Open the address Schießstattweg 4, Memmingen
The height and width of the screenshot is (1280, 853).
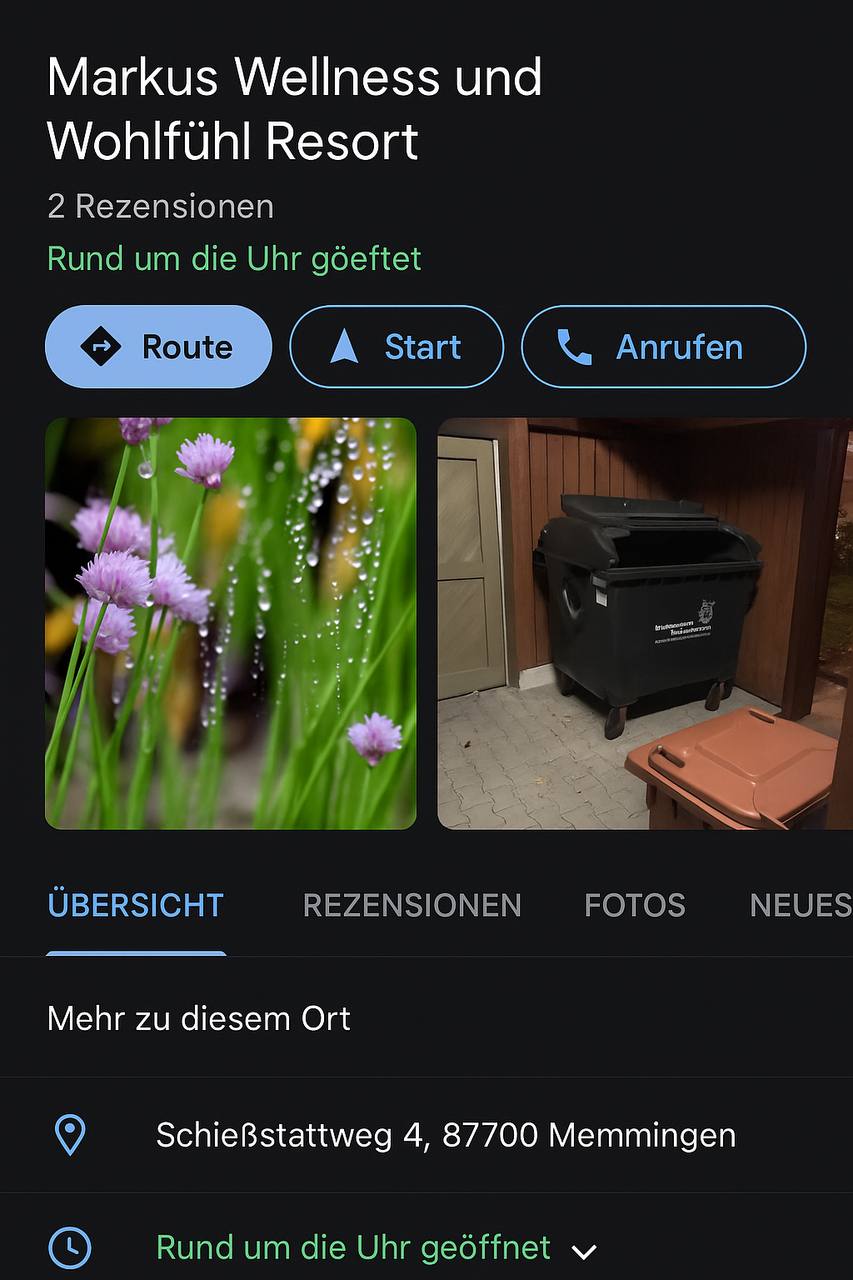tap(446, 1135)
